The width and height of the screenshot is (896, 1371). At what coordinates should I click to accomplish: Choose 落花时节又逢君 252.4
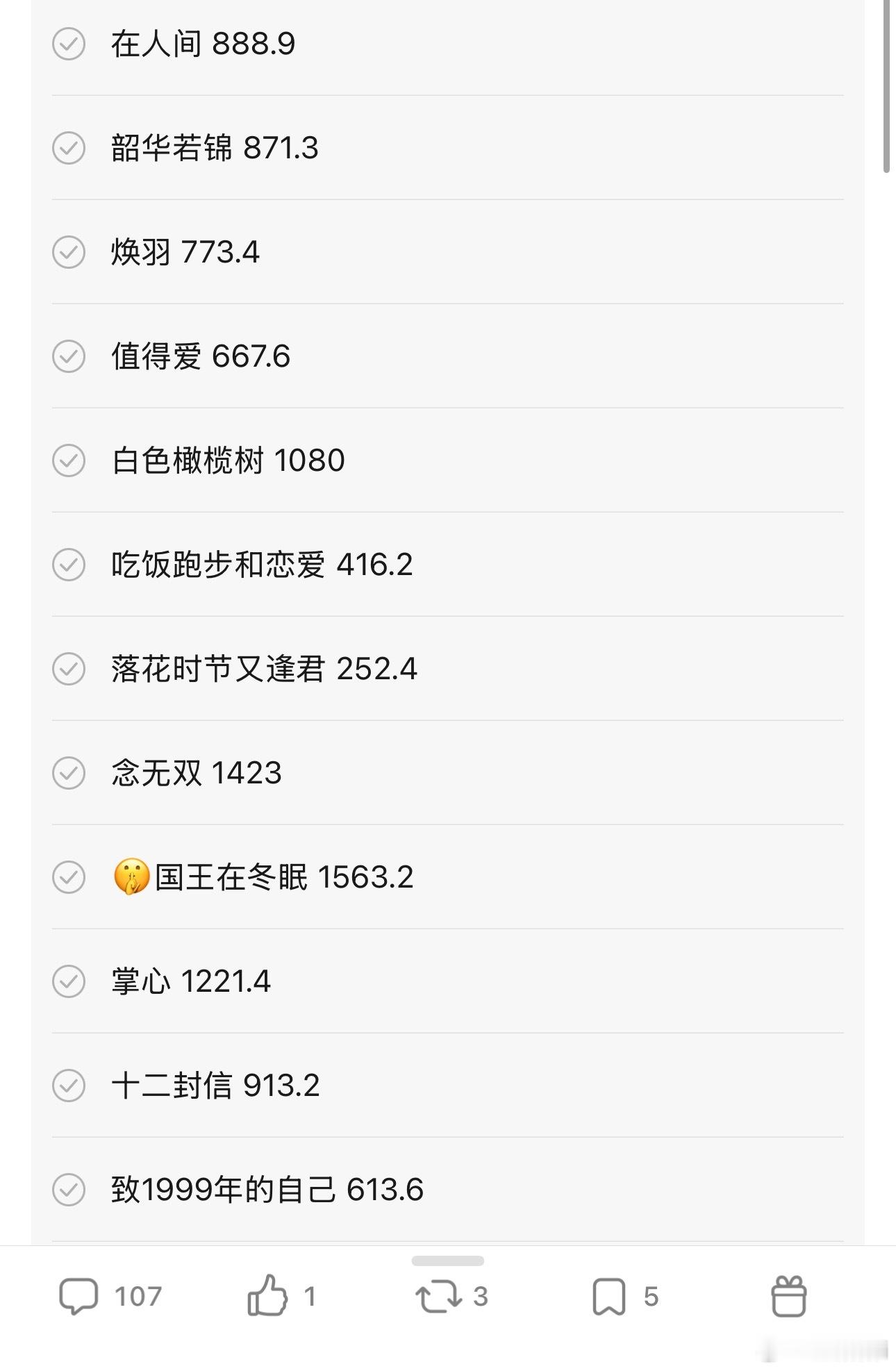448,669
